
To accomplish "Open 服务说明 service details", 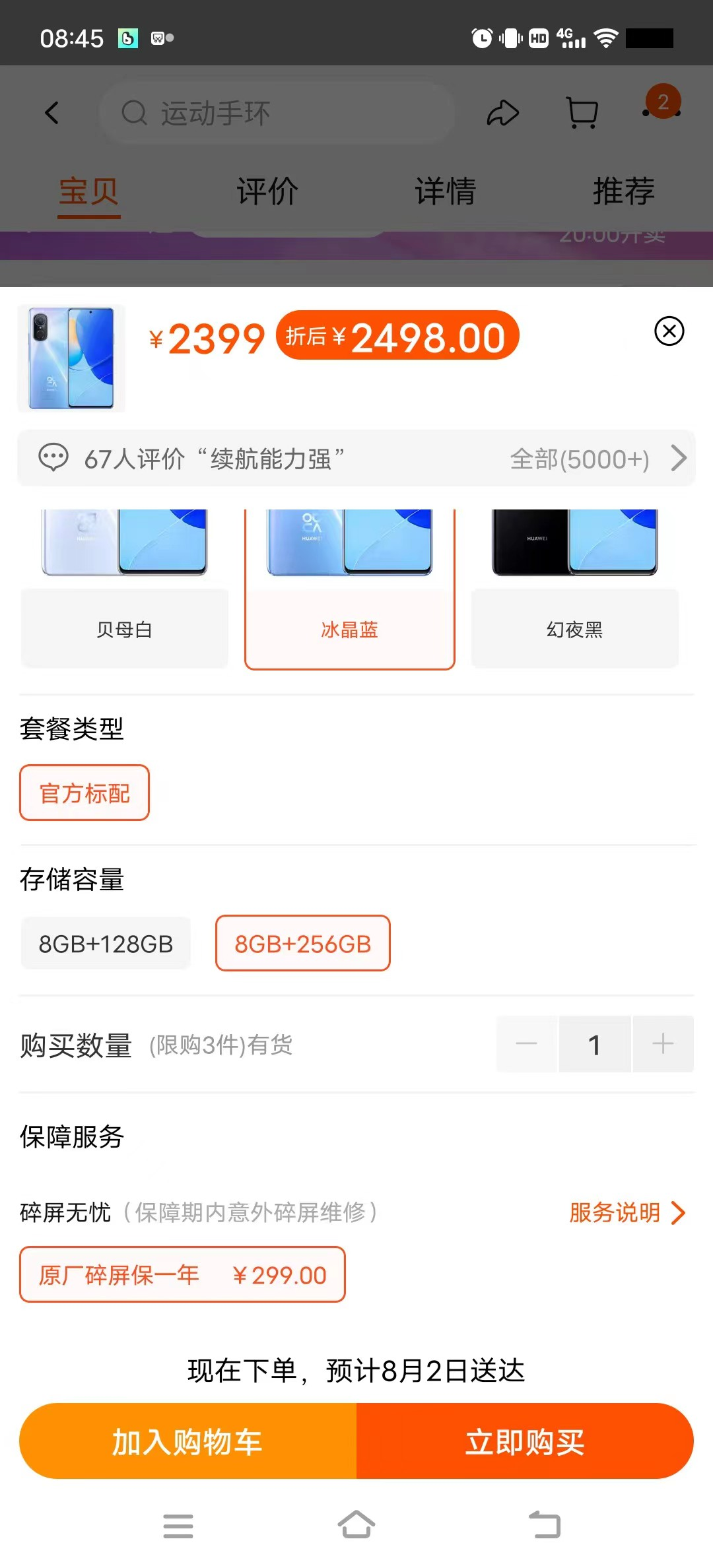I will 627,1213.
